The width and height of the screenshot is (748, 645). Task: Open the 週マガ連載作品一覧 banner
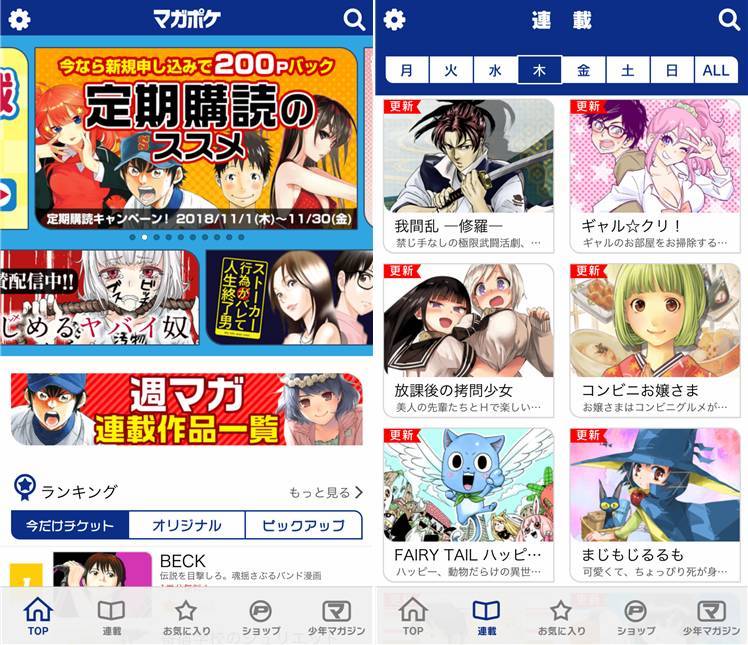coord(187,410)
